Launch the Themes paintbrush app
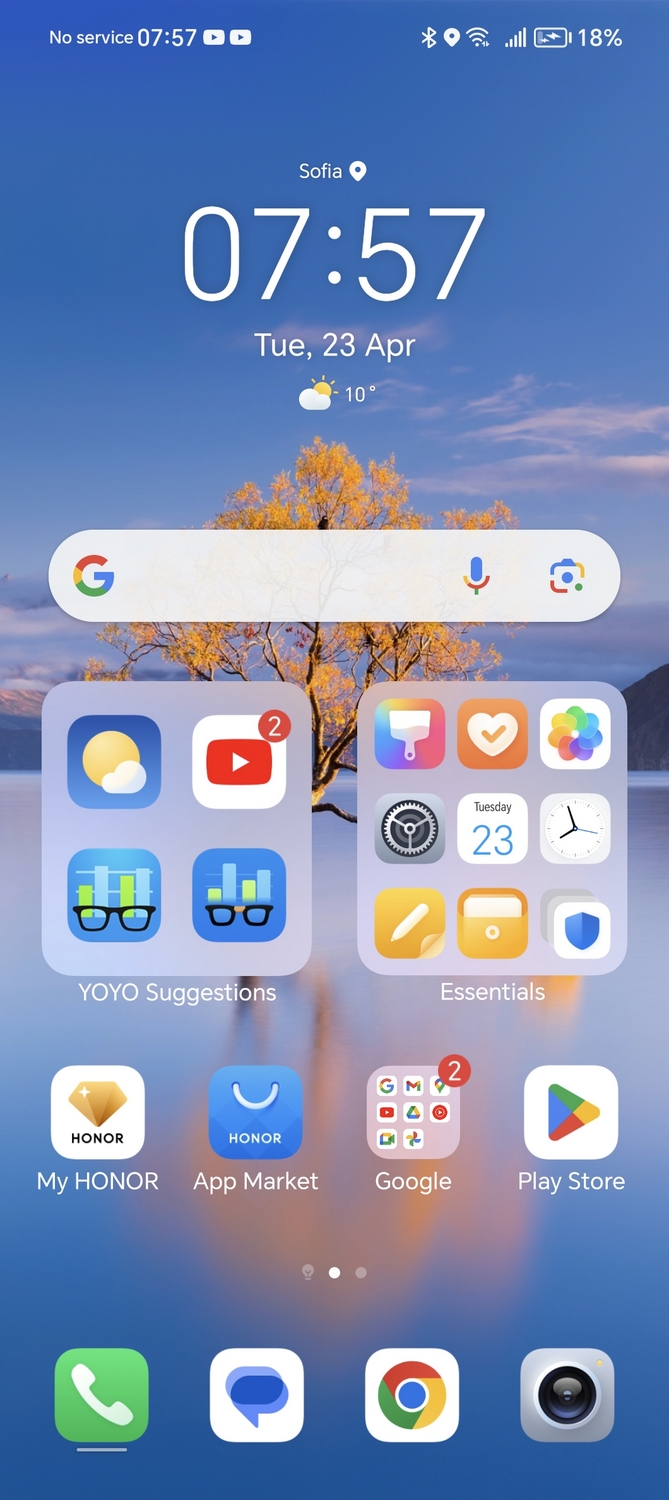Screen dimensions: 669x1500 [x=409, y=734]
